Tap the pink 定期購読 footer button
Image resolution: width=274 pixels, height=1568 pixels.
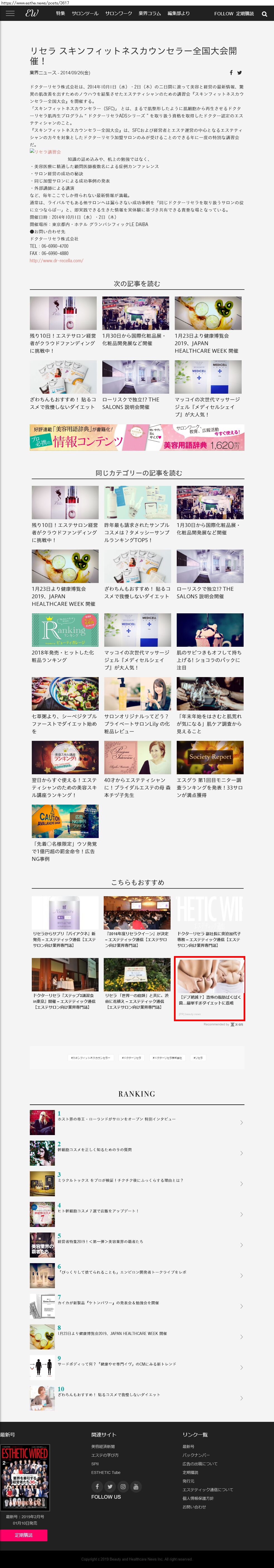coord(23,1535)
